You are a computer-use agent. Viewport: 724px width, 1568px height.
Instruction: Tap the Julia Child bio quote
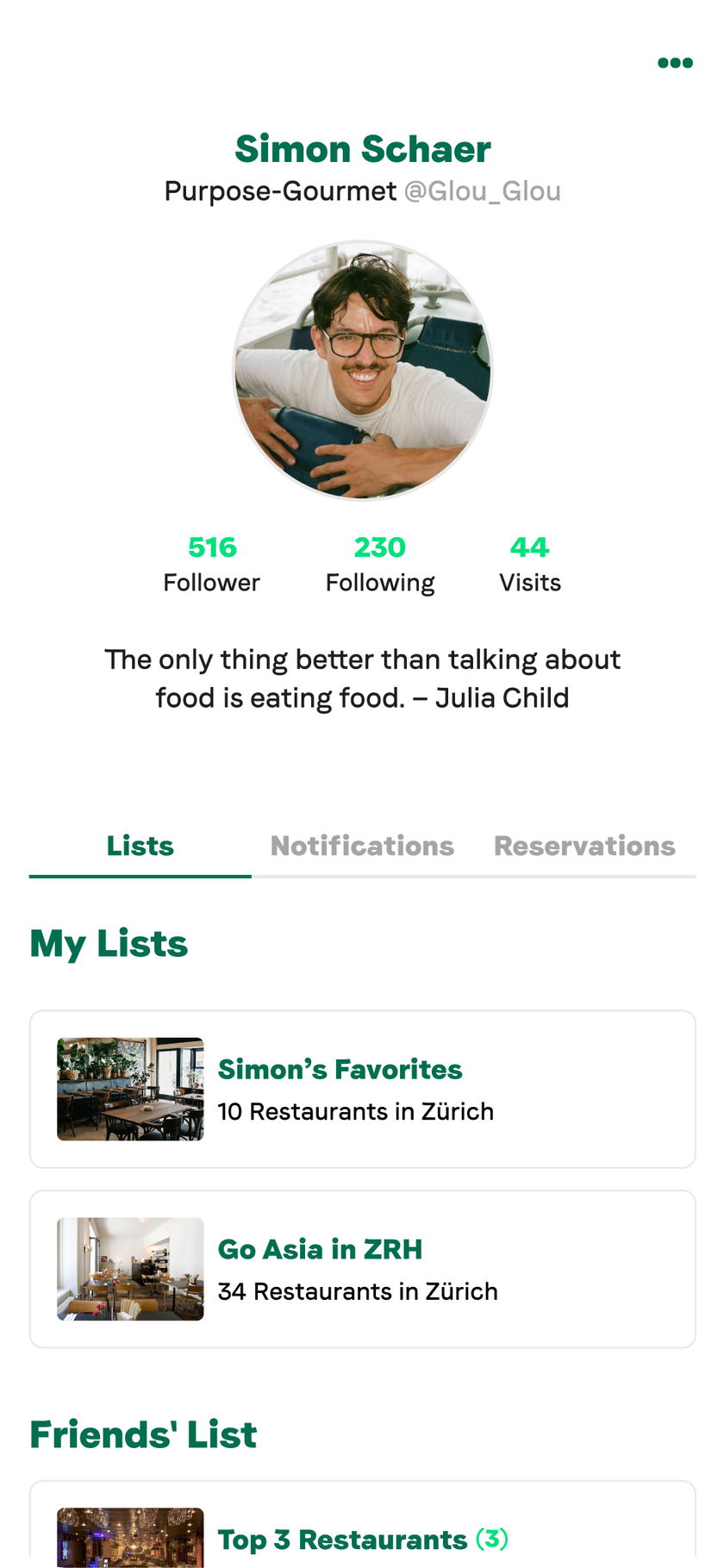pyautogui.click(x=362, y=678)
